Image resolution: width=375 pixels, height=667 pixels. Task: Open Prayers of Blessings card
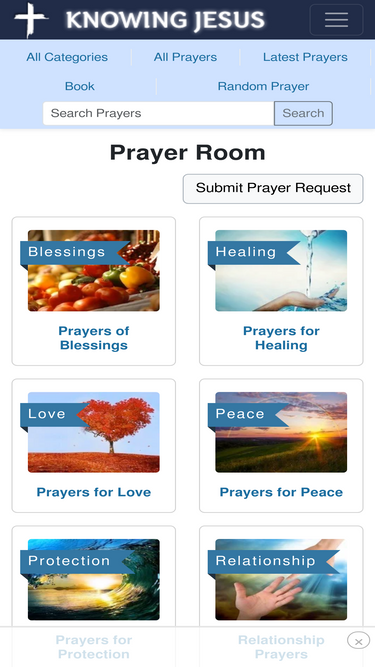94,291
